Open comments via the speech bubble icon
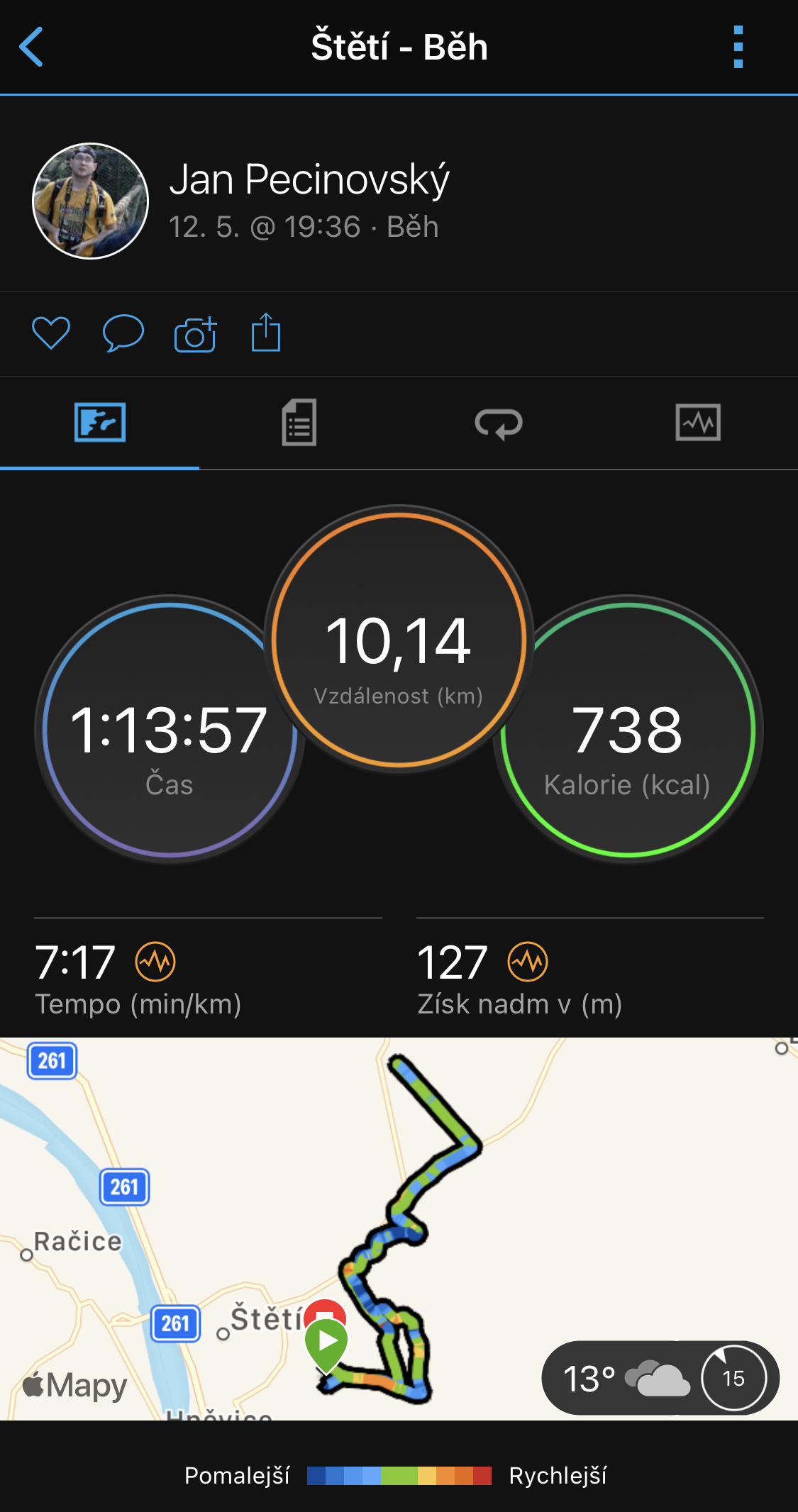Image resolution: width=798 pixels, height=1512 pixels. pos(123,333)
